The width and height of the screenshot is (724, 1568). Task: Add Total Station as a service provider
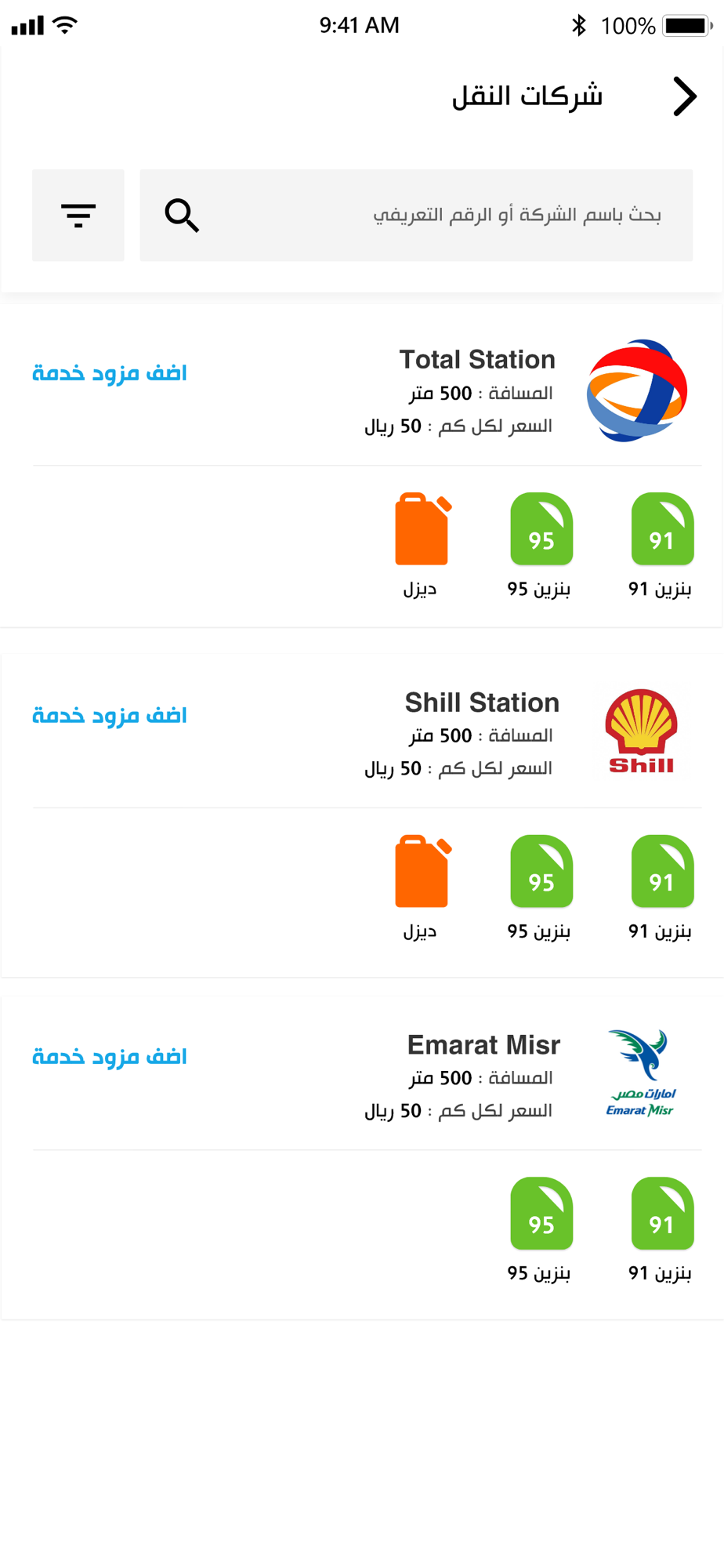point(110,372)
